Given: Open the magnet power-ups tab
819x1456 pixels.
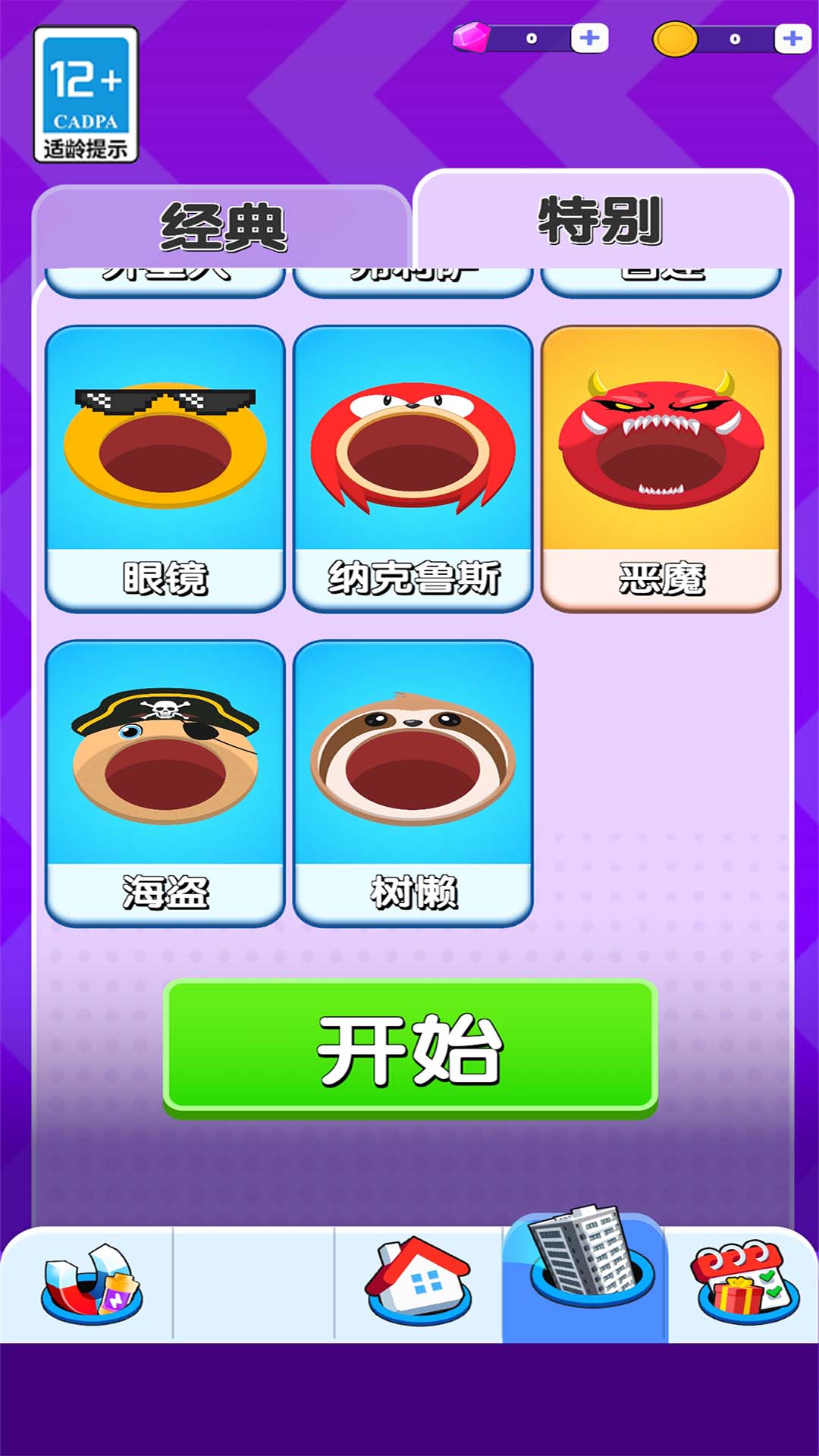Looking at the screenshot, I should (x=91, y=1283).
